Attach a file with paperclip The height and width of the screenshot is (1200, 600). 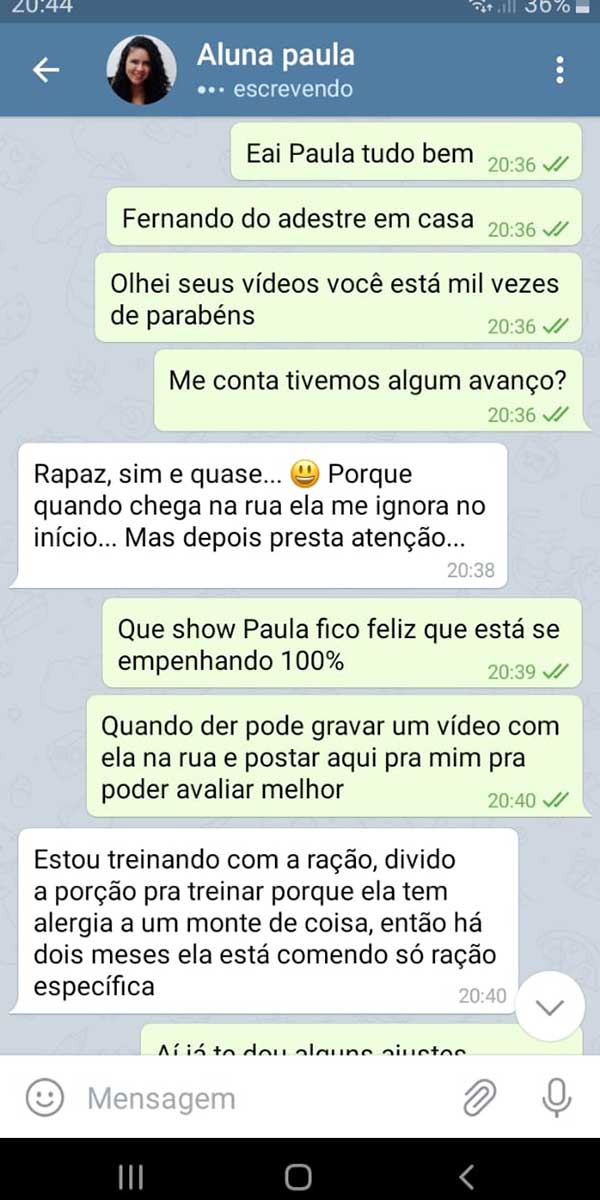(480, 1099)
